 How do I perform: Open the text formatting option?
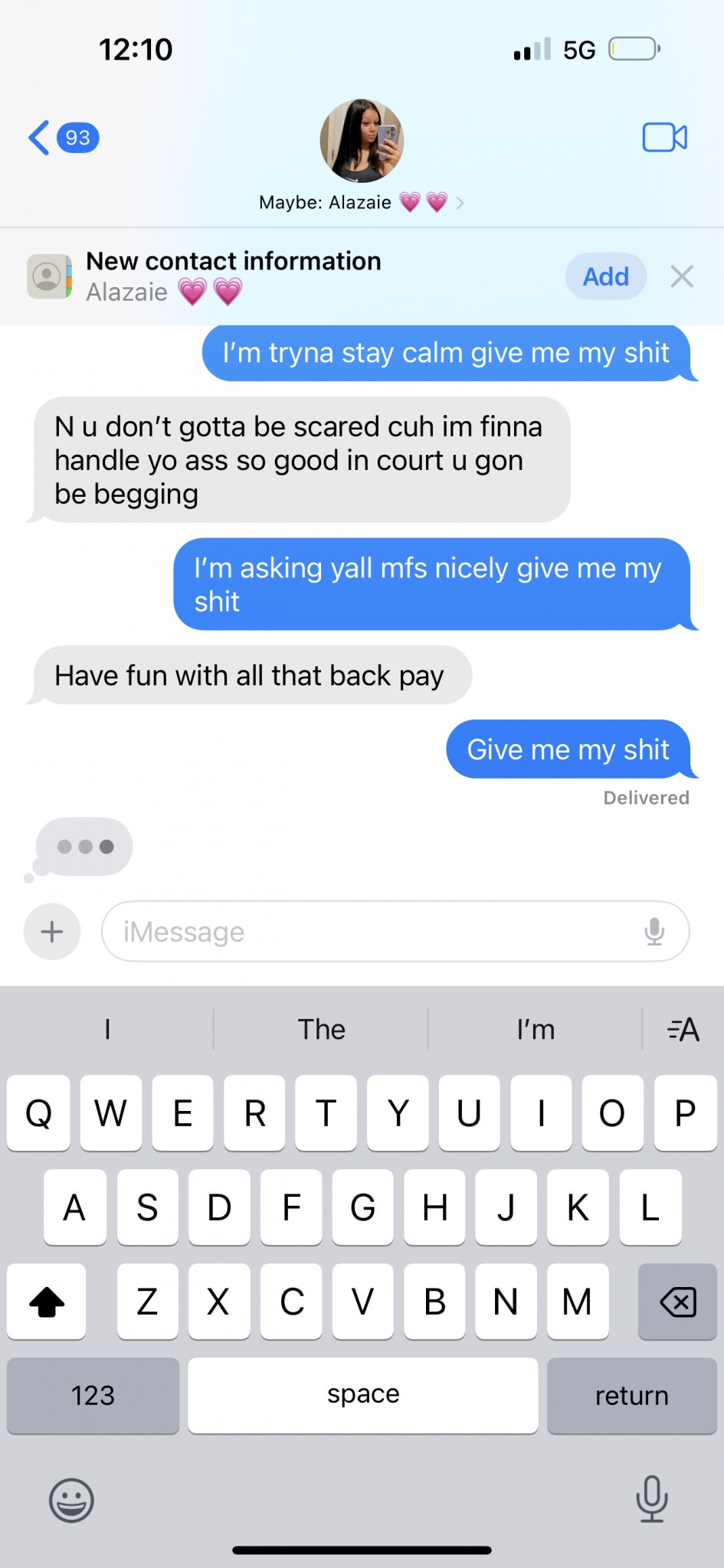click(x=683, y=1030)
